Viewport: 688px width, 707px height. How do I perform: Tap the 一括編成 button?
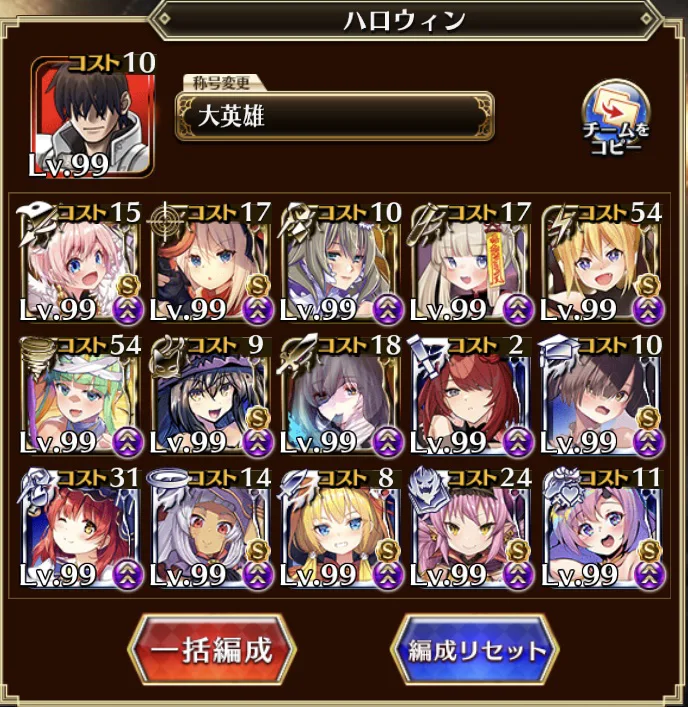212,650
